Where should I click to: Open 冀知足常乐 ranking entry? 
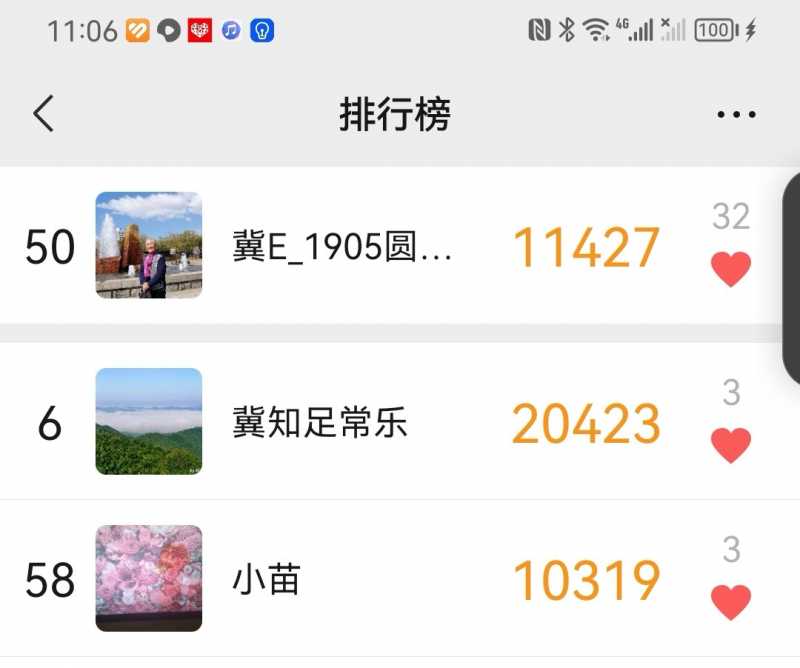click(x=320, y=423)
